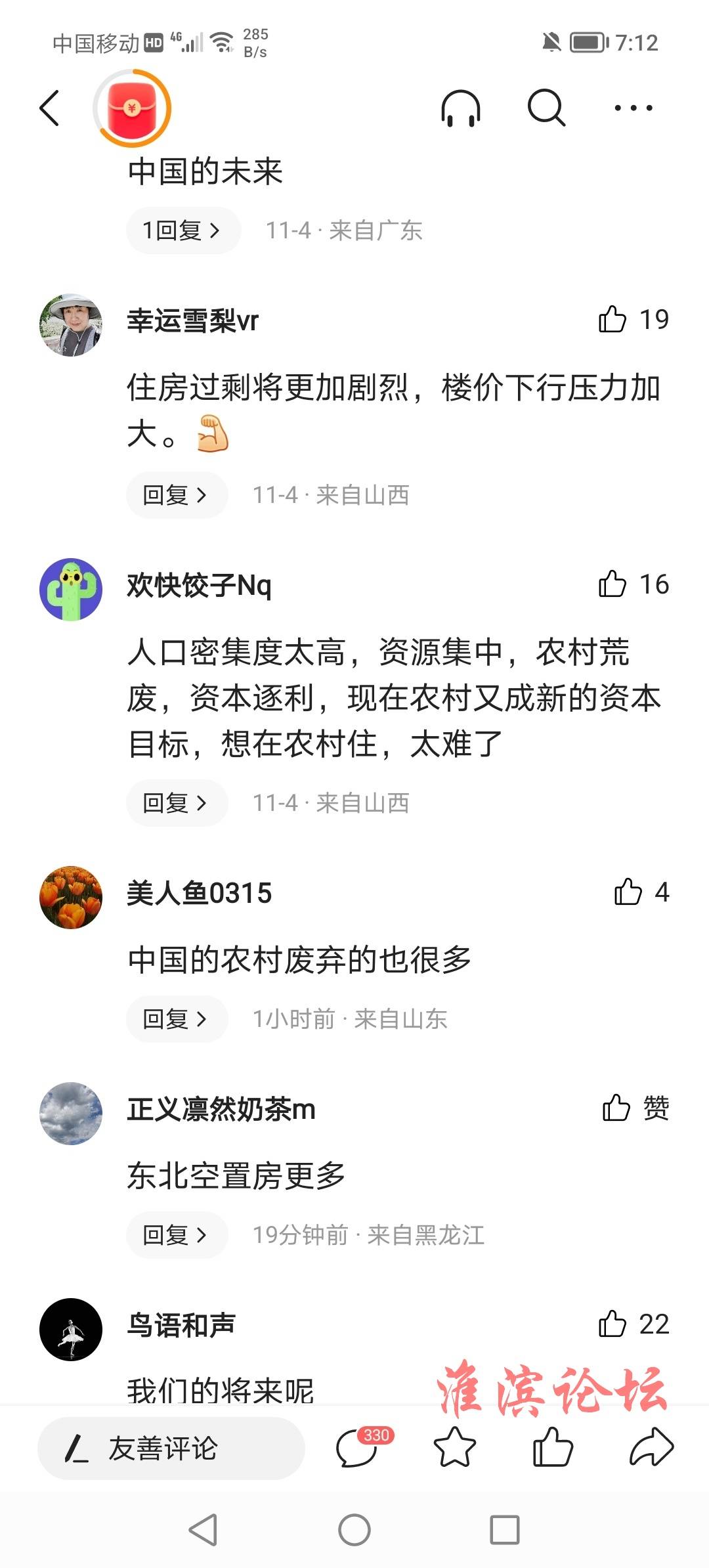Open the three-dot overflow menu
Viewport: 709px width, 1568px height.
tap(633, 108)
